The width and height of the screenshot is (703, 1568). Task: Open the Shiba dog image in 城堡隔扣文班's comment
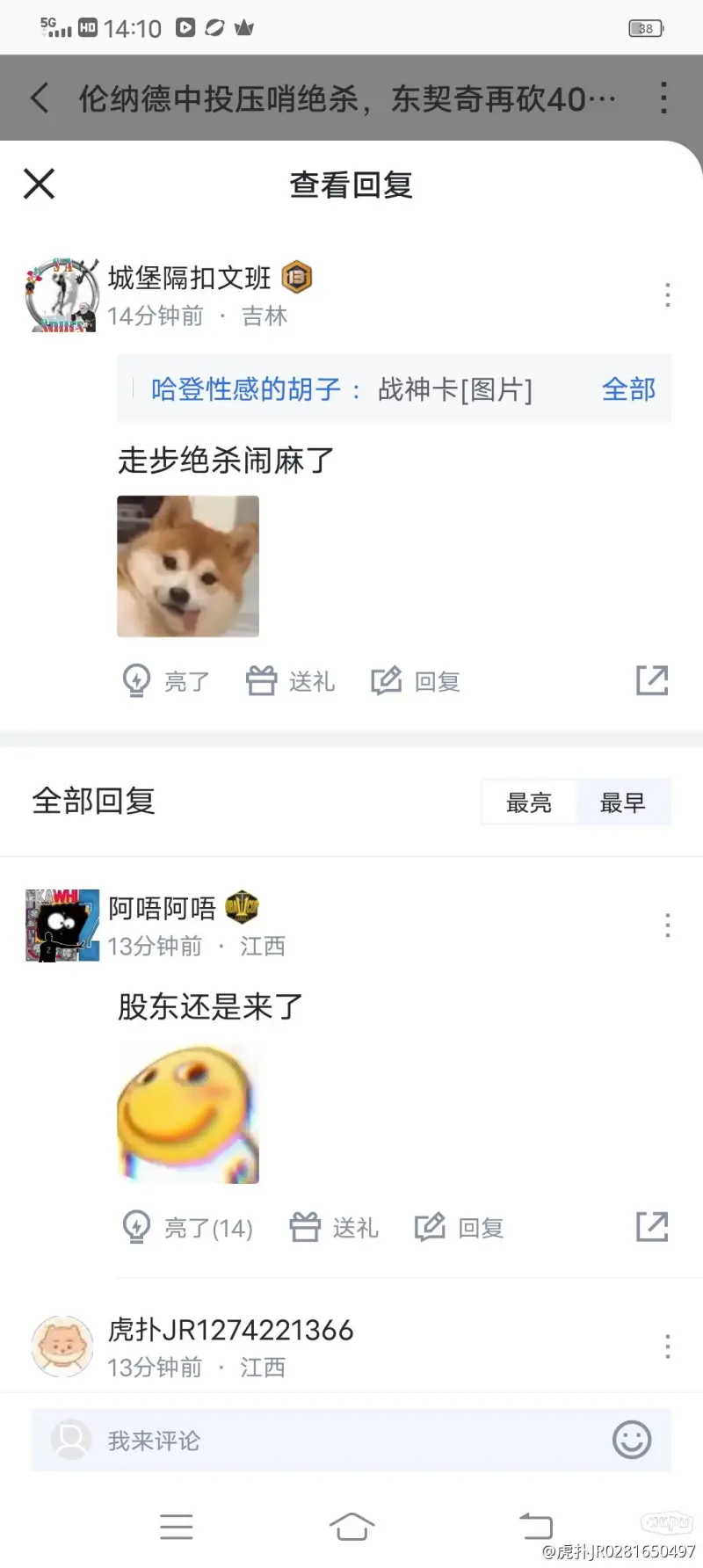[188, 566]
